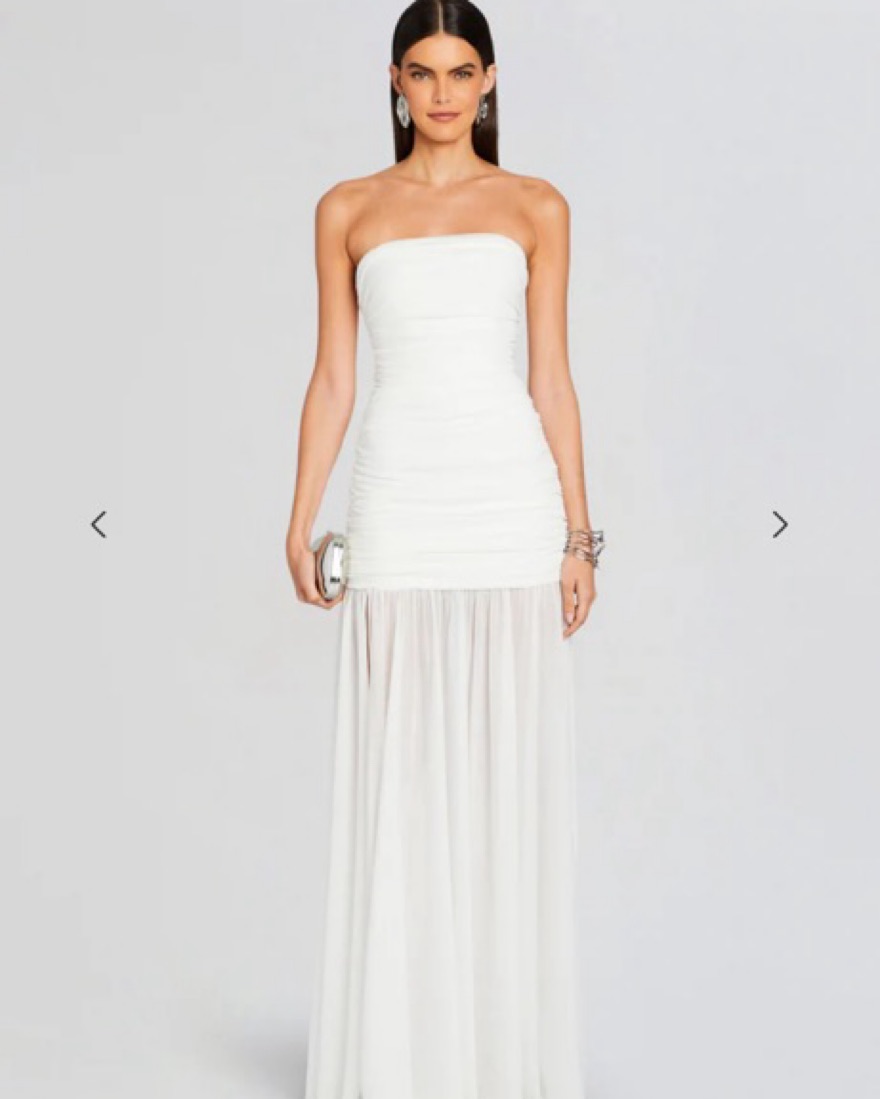
Task: Show the next product image
Action: tap(780, 524)
